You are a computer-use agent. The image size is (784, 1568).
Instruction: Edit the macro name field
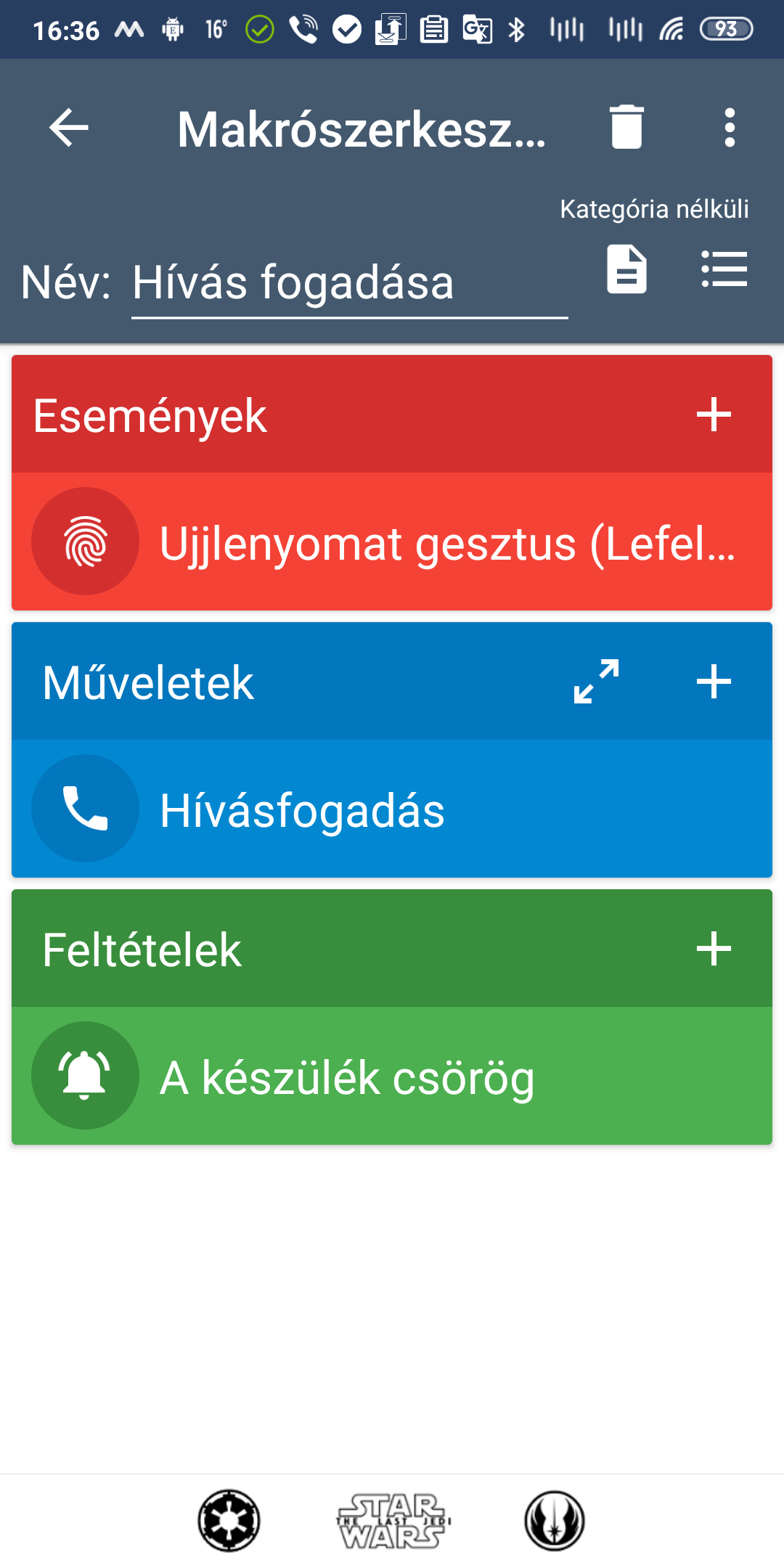(x=348, y=283)
